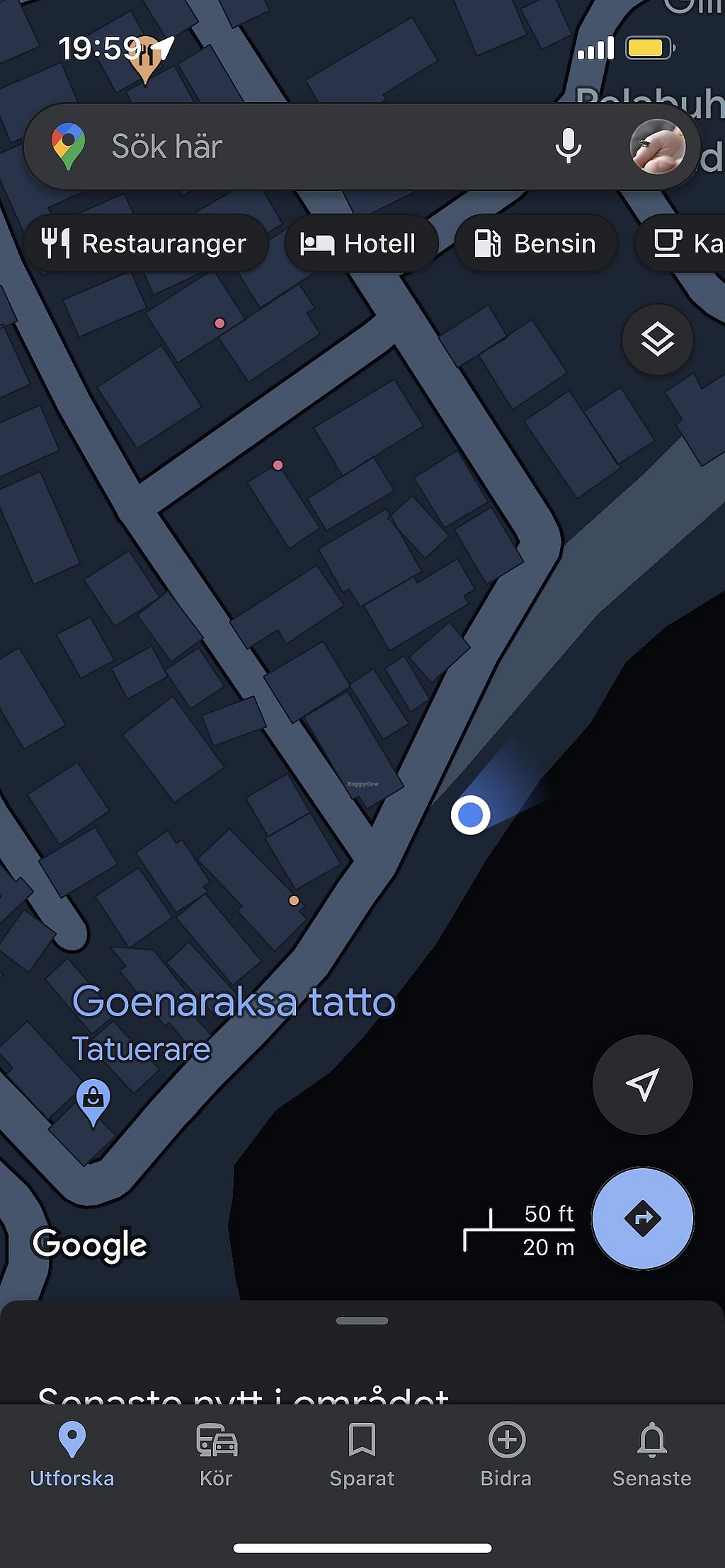Expand the bottom sheet handle
The width and height of the screenshot is (725, 1568).
[x=362, y=1320]
